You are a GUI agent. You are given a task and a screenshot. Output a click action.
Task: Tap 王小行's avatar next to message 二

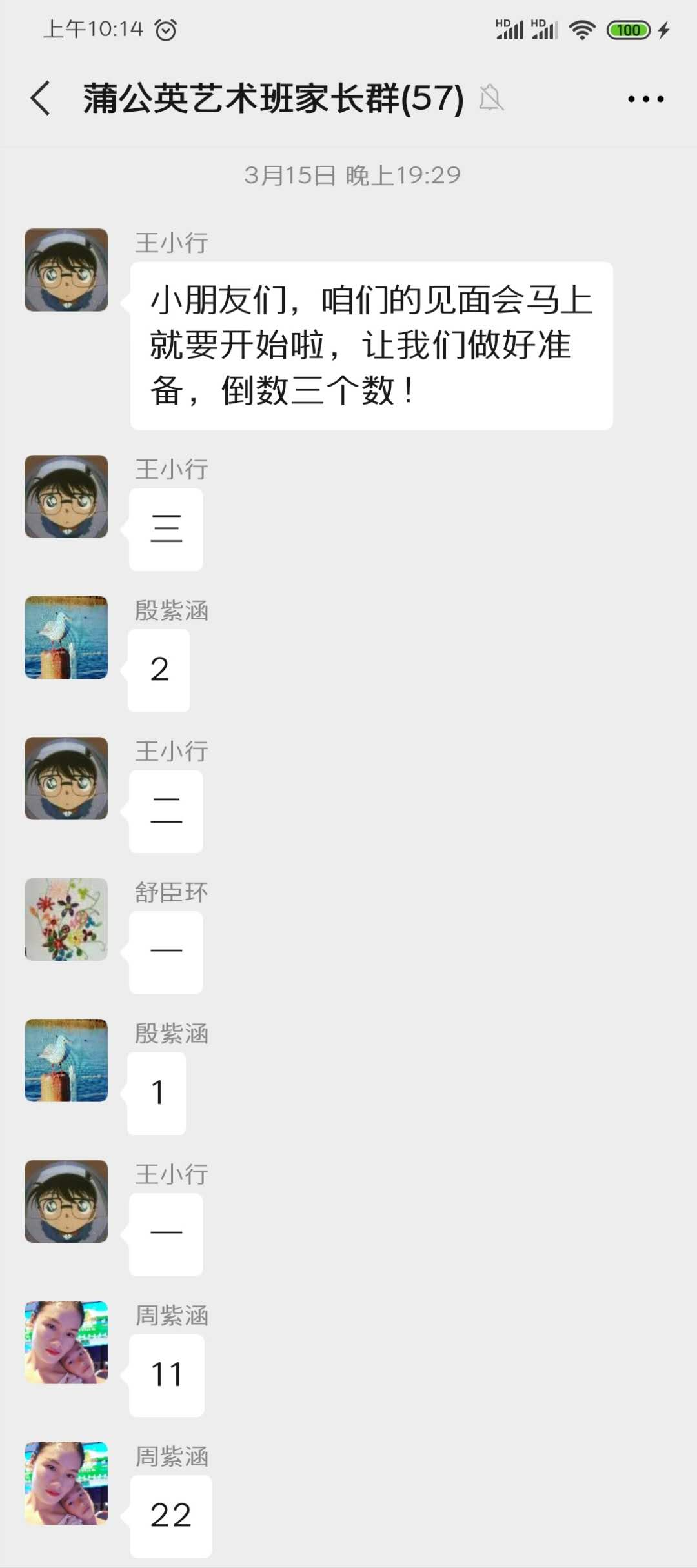(x=66, y=778)
